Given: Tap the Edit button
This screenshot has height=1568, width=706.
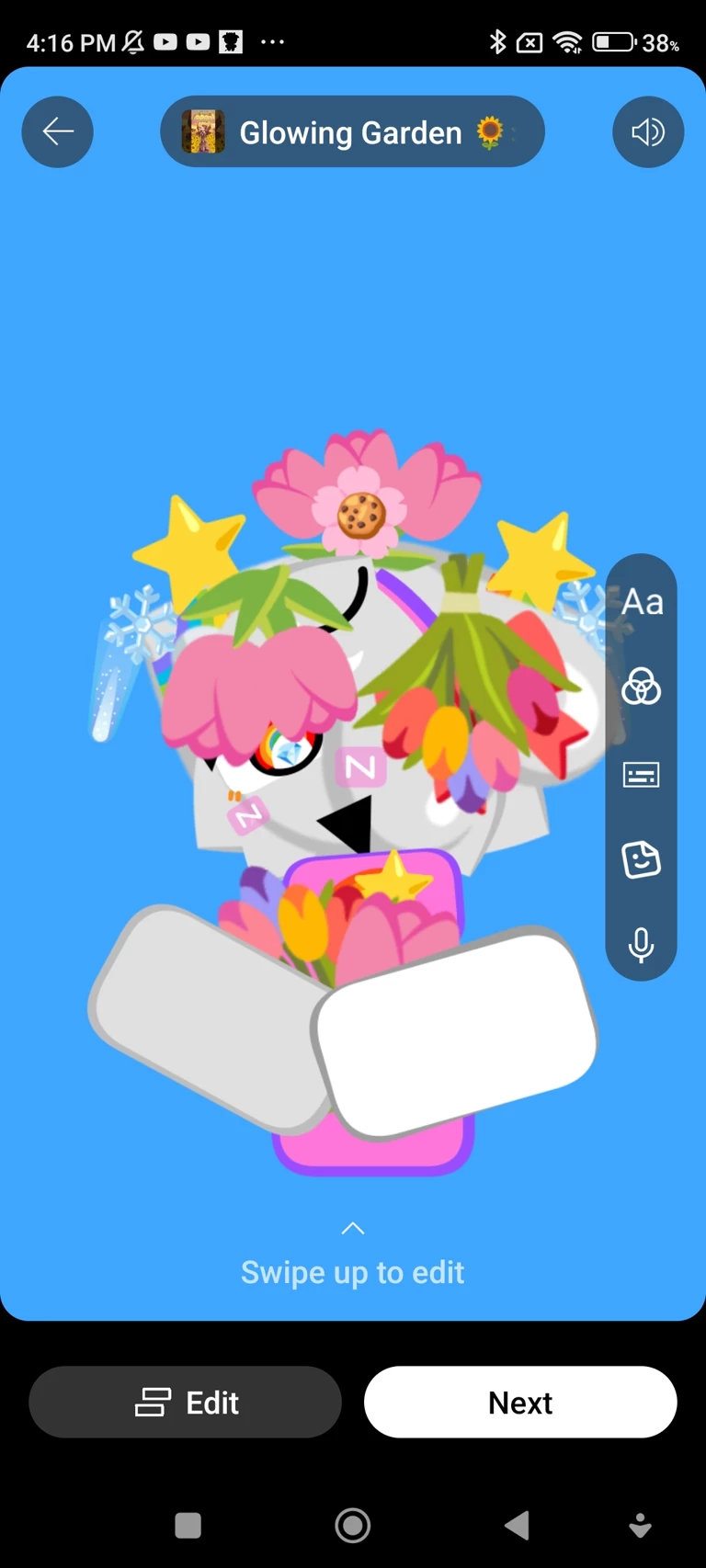Looking at the screenshot, I should point(186,1403).
